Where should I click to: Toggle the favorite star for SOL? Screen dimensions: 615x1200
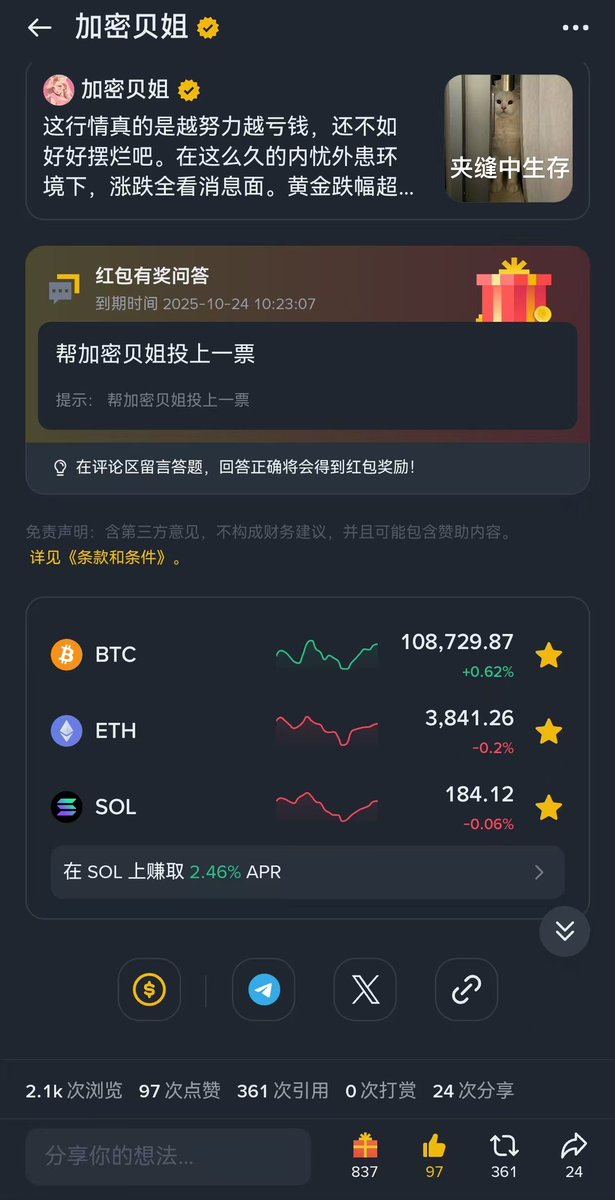(x=548, y=808)
